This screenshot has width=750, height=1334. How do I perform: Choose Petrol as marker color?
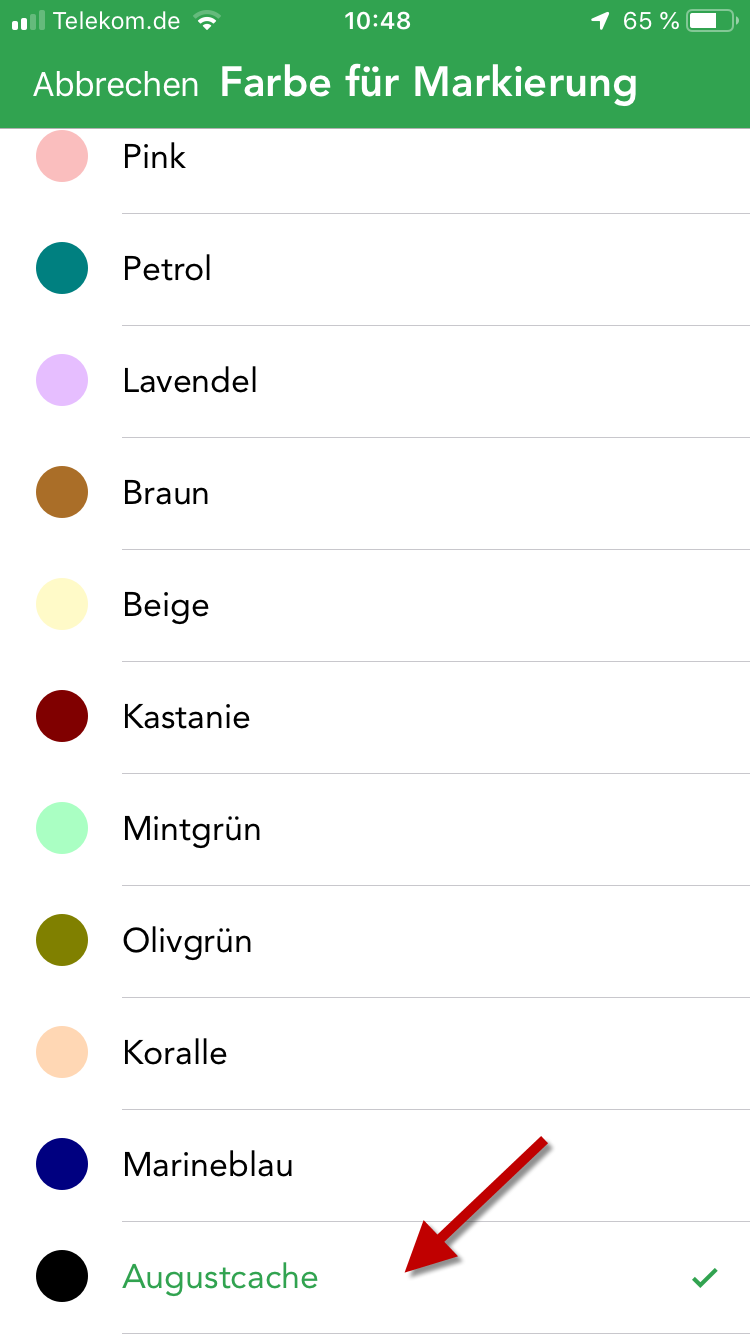(375, 269)
